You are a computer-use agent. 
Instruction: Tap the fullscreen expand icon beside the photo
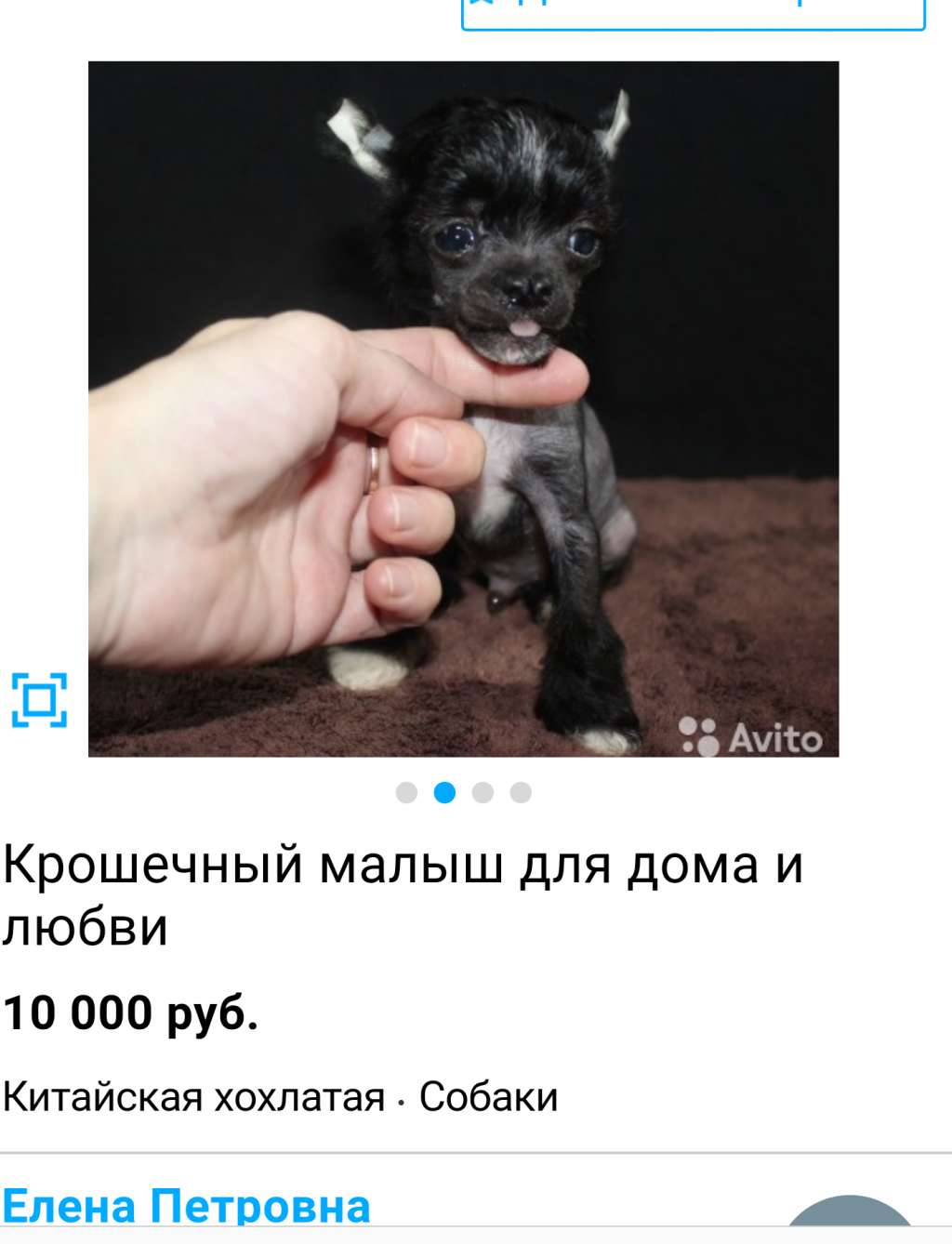tap(39, 699)
